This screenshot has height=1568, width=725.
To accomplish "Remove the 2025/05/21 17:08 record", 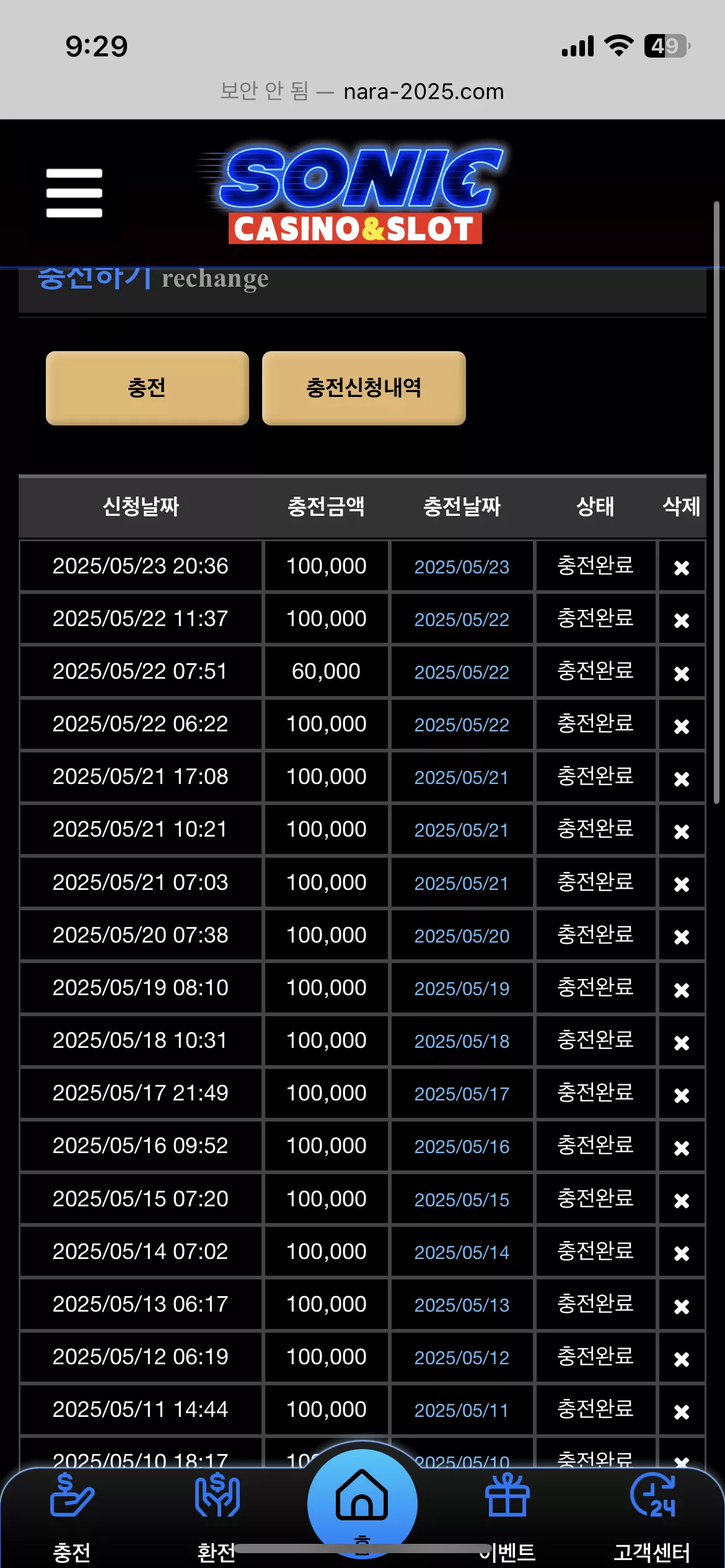I will (682, 778).
